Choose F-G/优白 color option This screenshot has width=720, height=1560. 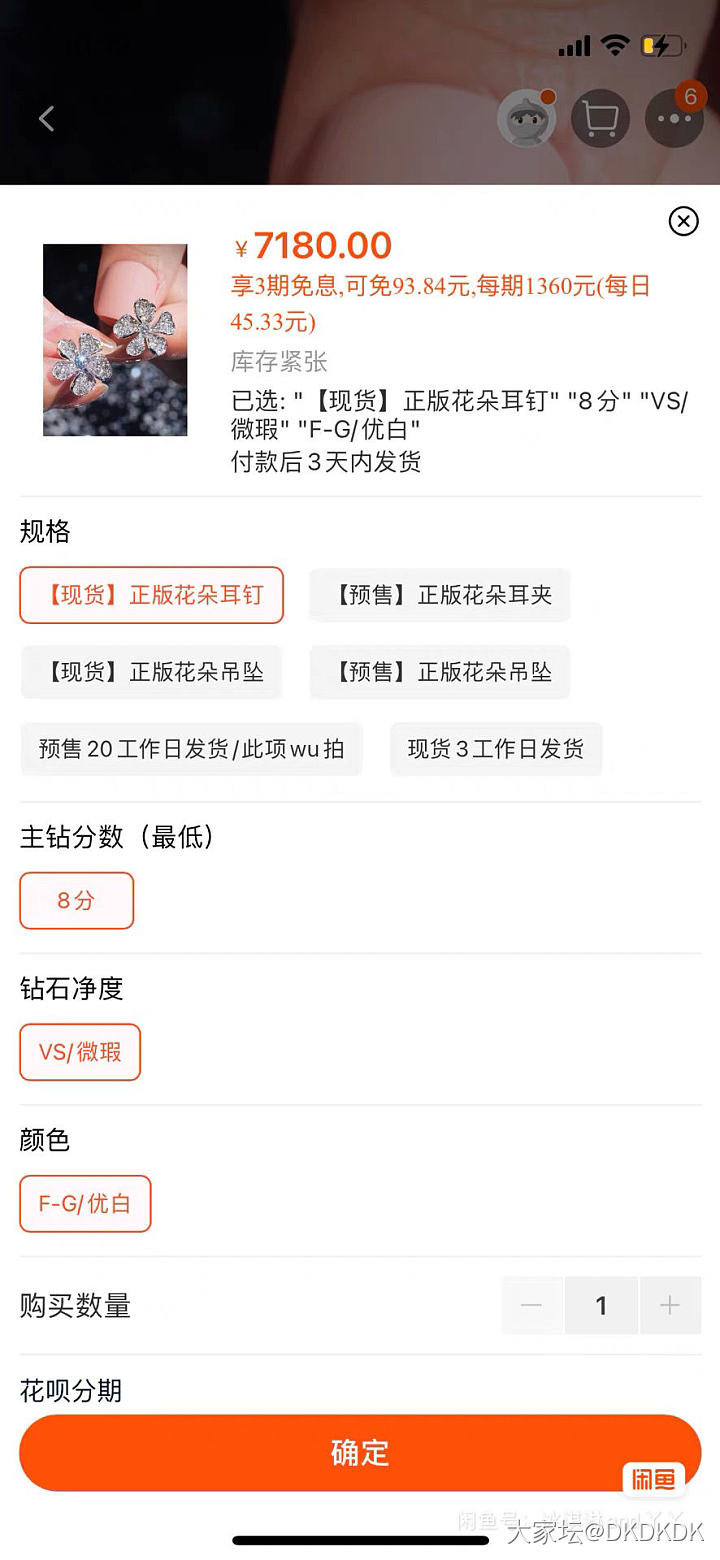(x=85, y=1203)
